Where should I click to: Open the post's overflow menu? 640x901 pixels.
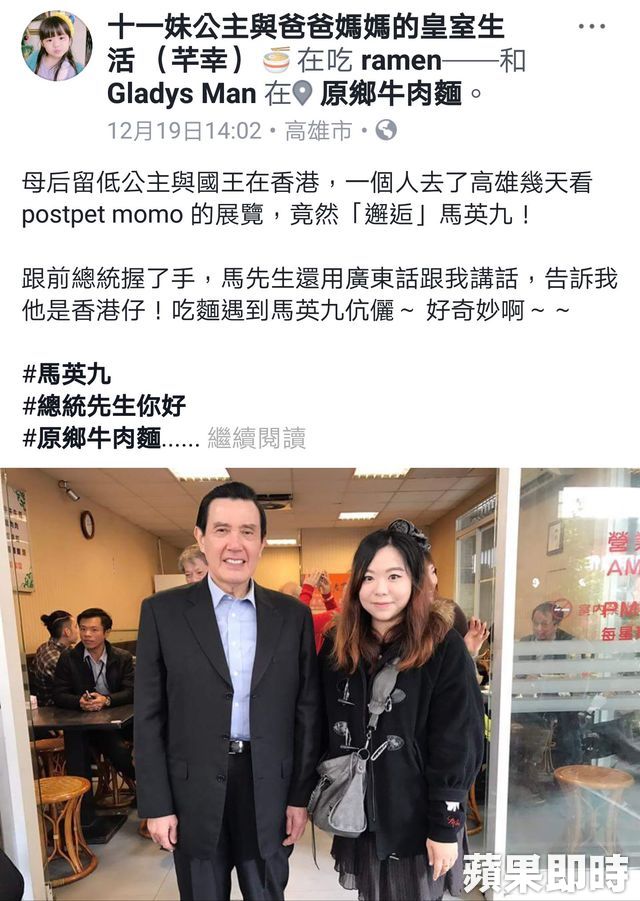(591, 27)
